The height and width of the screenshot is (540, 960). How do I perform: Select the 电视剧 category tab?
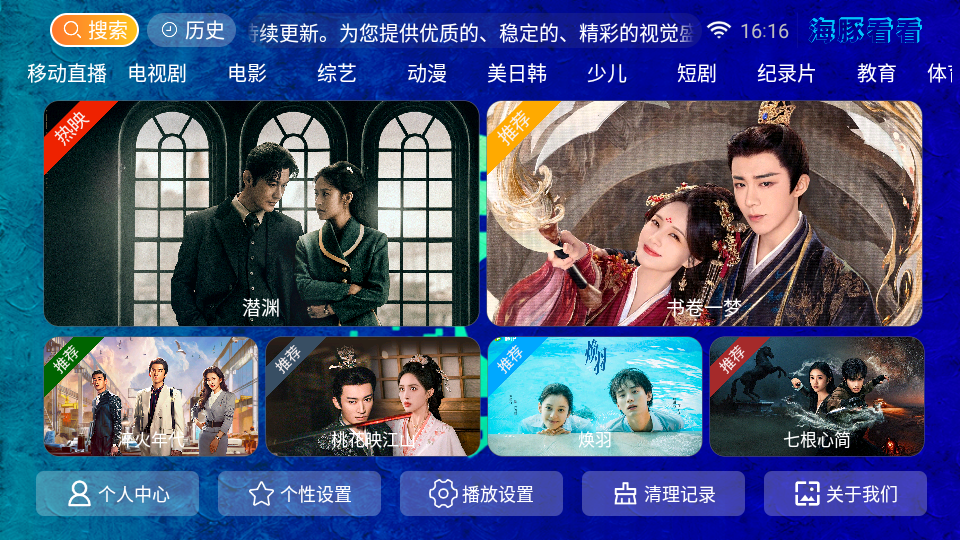tap(157, 73)
